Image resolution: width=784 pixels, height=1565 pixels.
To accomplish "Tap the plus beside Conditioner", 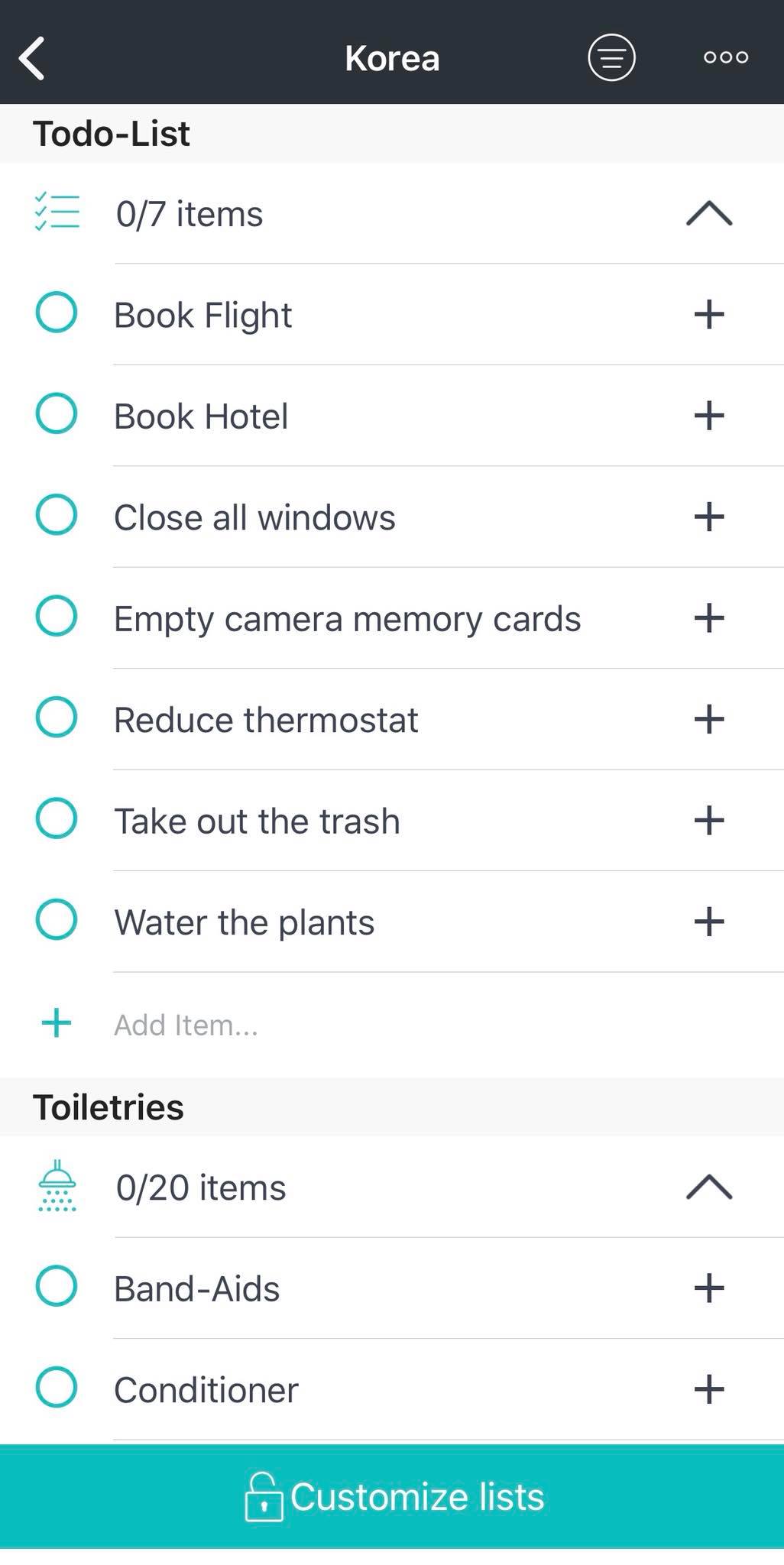I will (x=709, y=1389).
